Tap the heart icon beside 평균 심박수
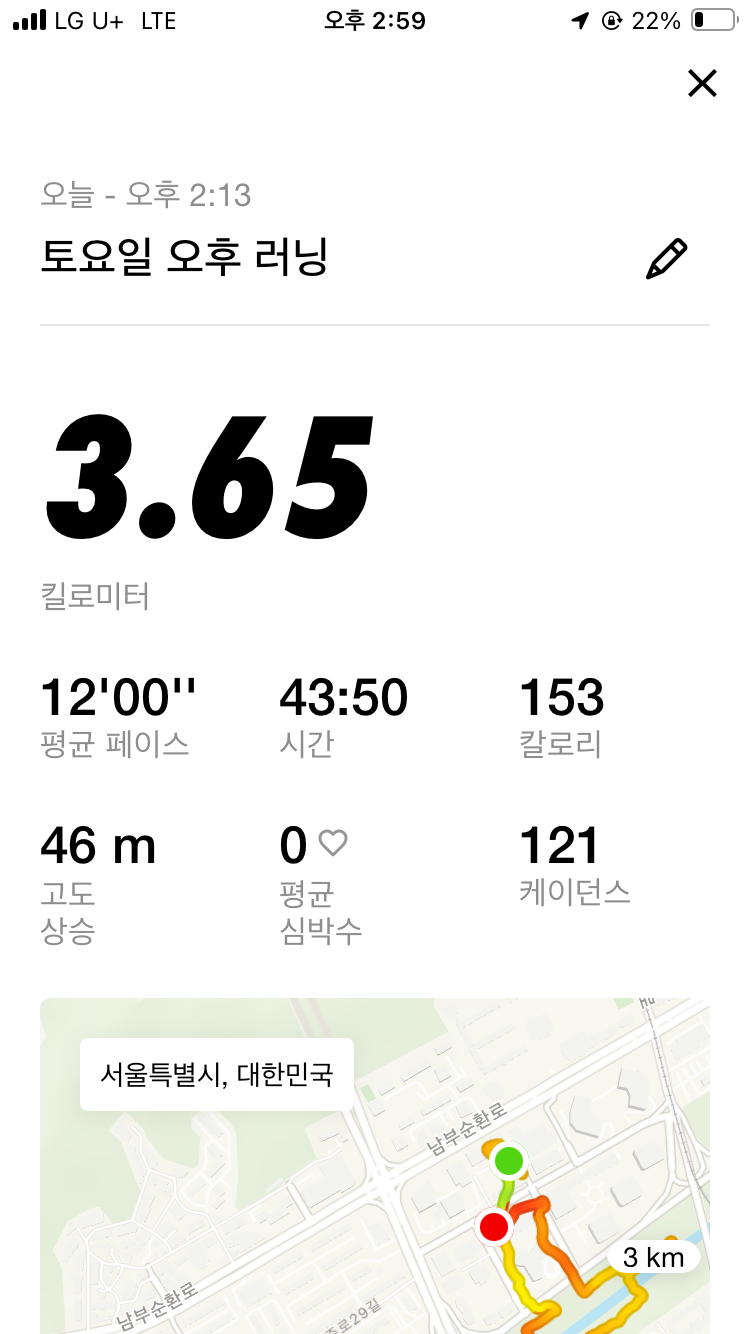750x1334 pixels. tap(330, 846)
